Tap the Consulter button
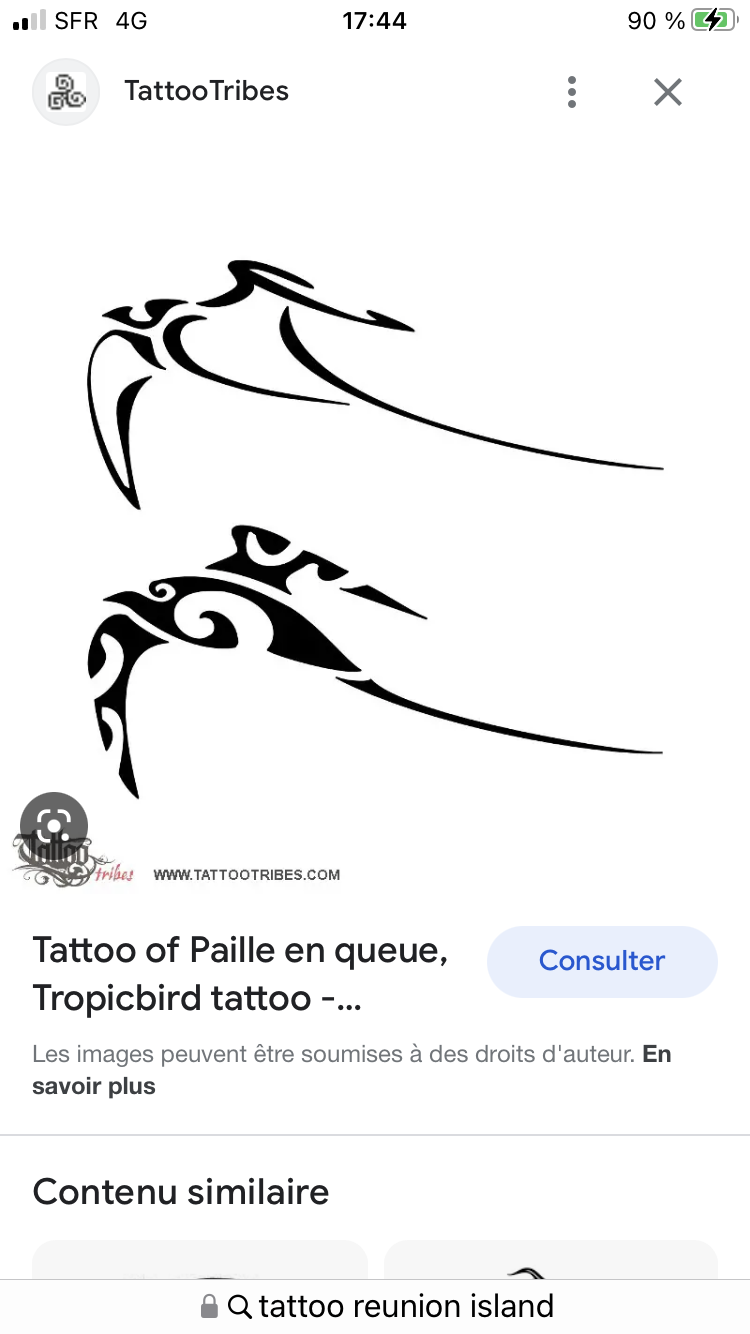The width and height of the screenshot is (750, 1334). pyautogui.click(x=602, y=961)
